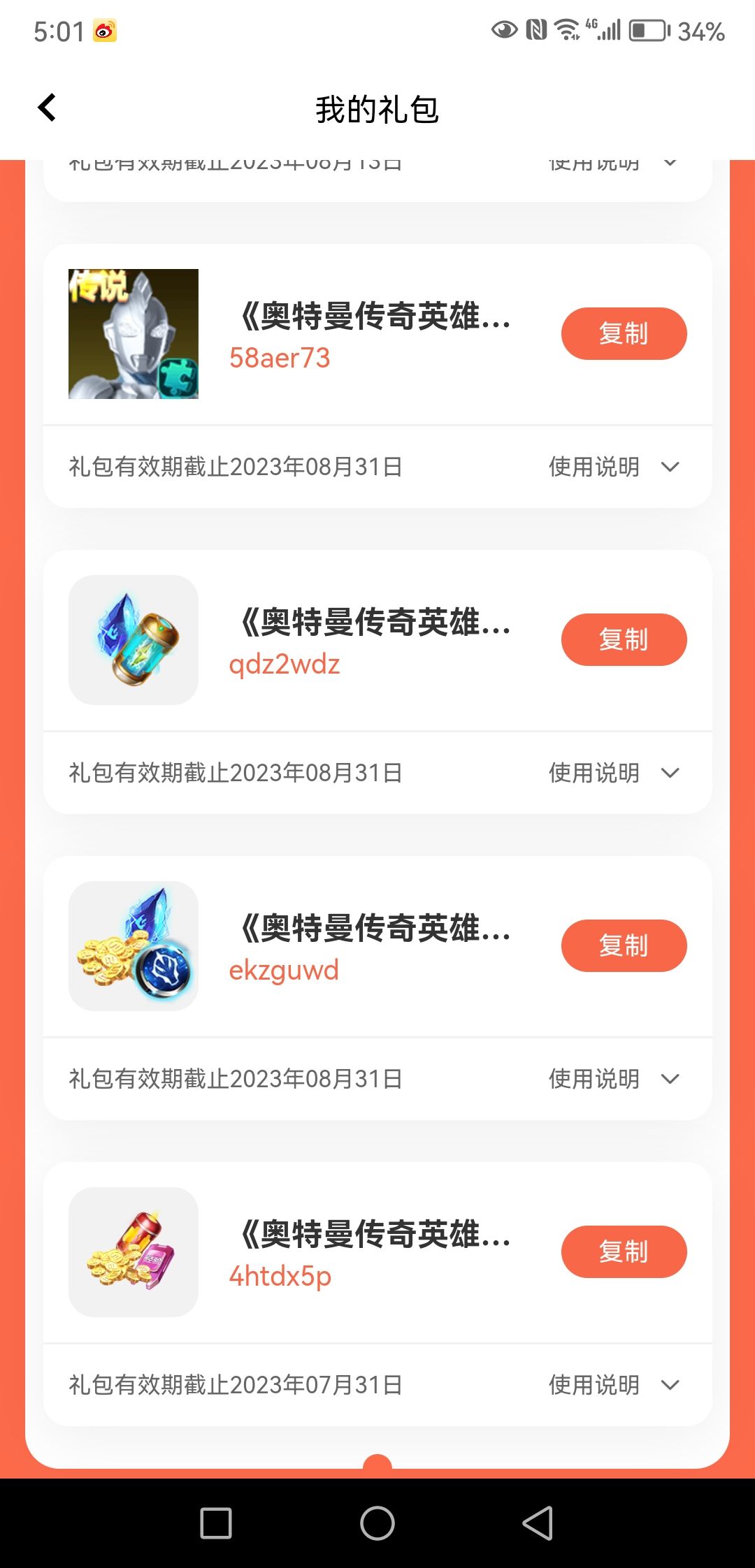Viewport: 755px width, 1568px height.
Task: Expand 使用说明 for code 58aer73
Action: (614, 467)
